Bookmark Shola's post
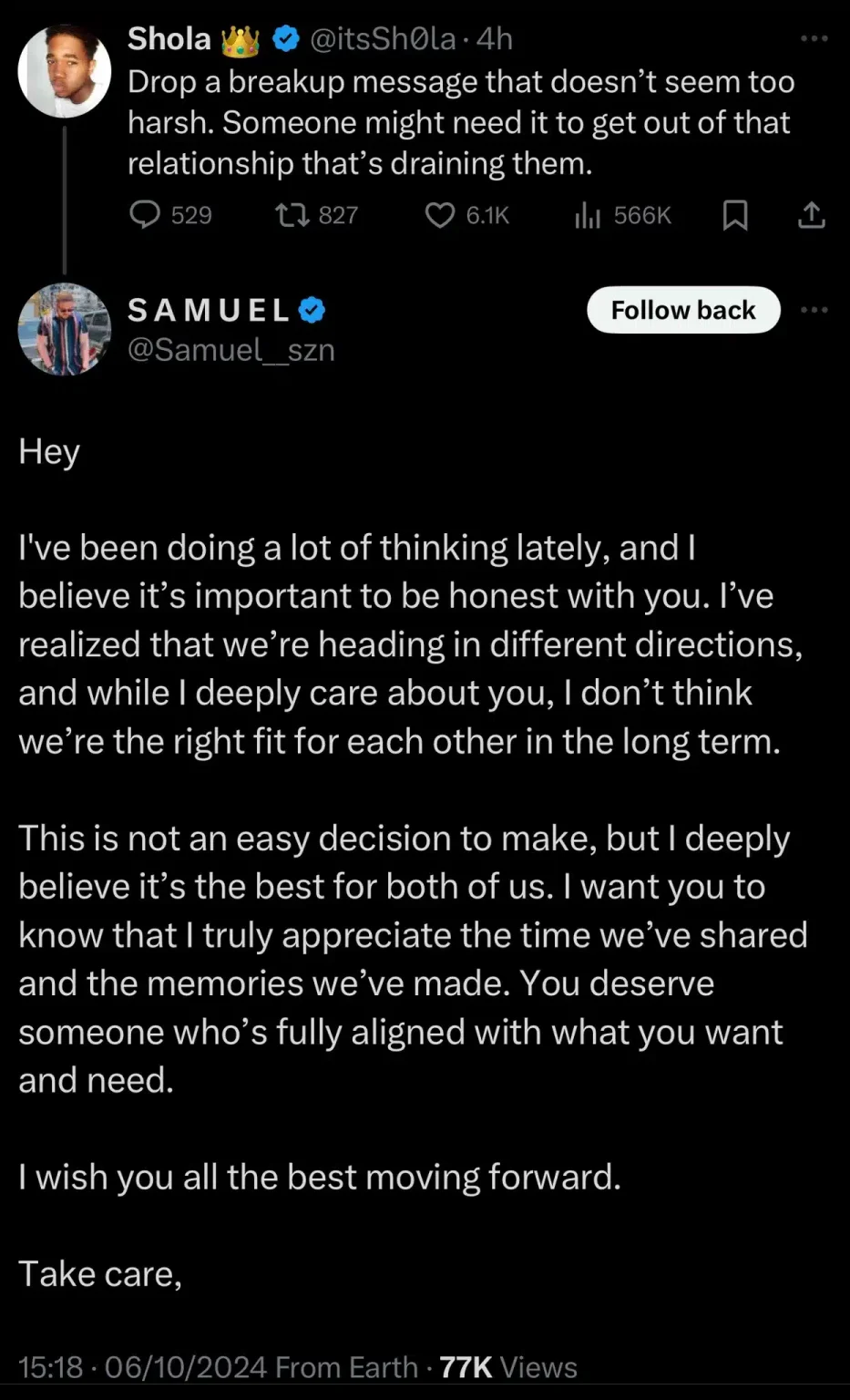Viewport: 850px width, 1400px height. [x=735, y=215]
